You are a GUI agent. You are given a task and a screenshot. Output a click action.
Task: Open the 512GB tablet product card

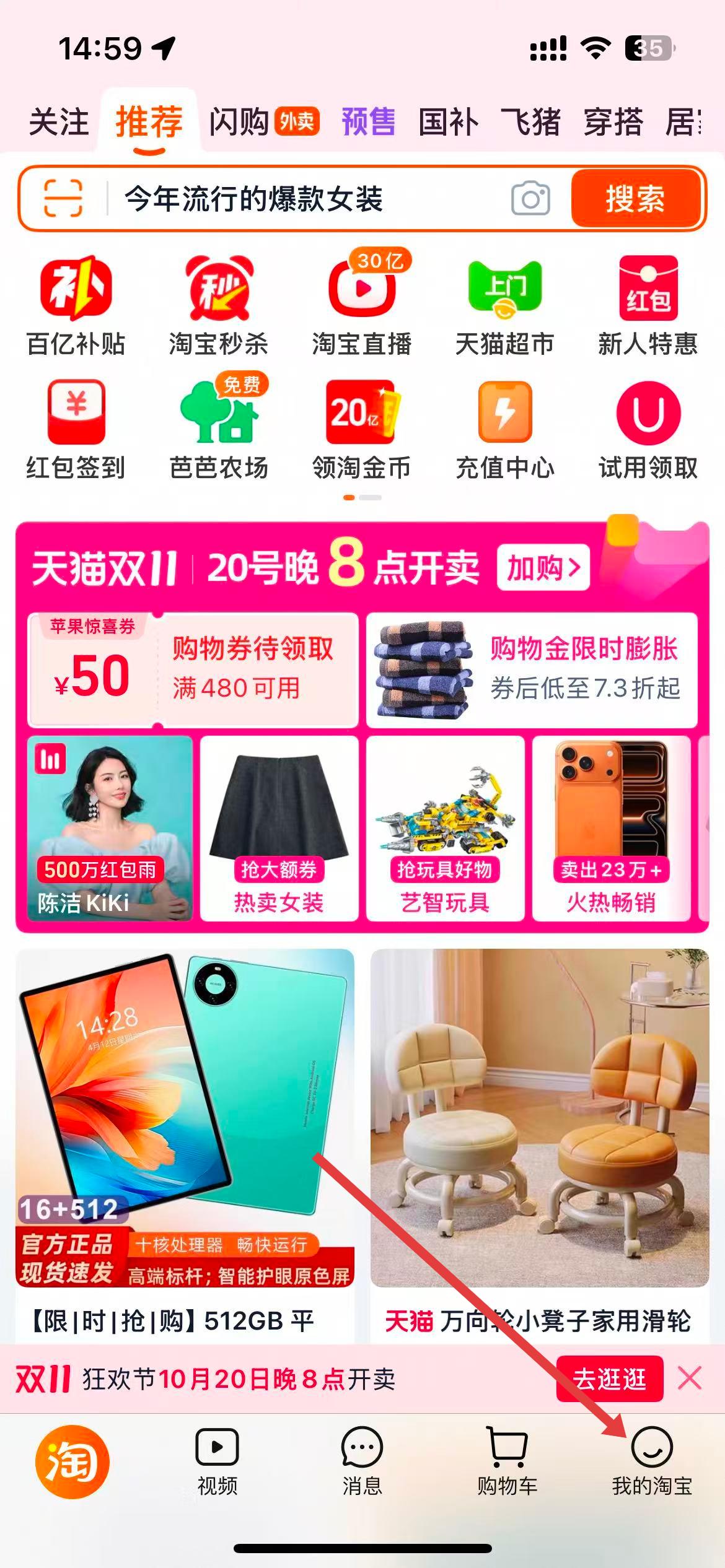click(x=185, y=1146)
